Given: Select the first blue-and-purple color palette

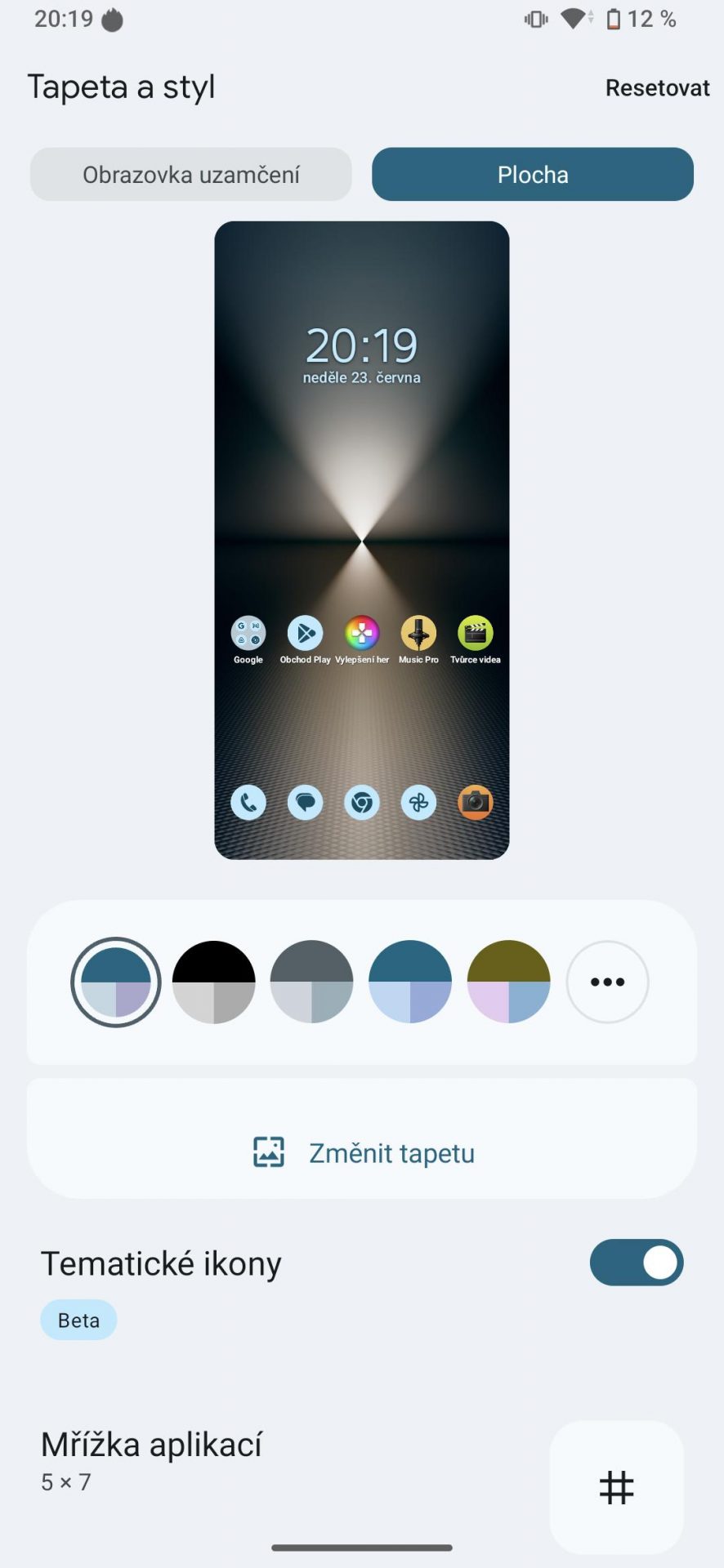Looking at the screenshot, I should coord(116,982).
